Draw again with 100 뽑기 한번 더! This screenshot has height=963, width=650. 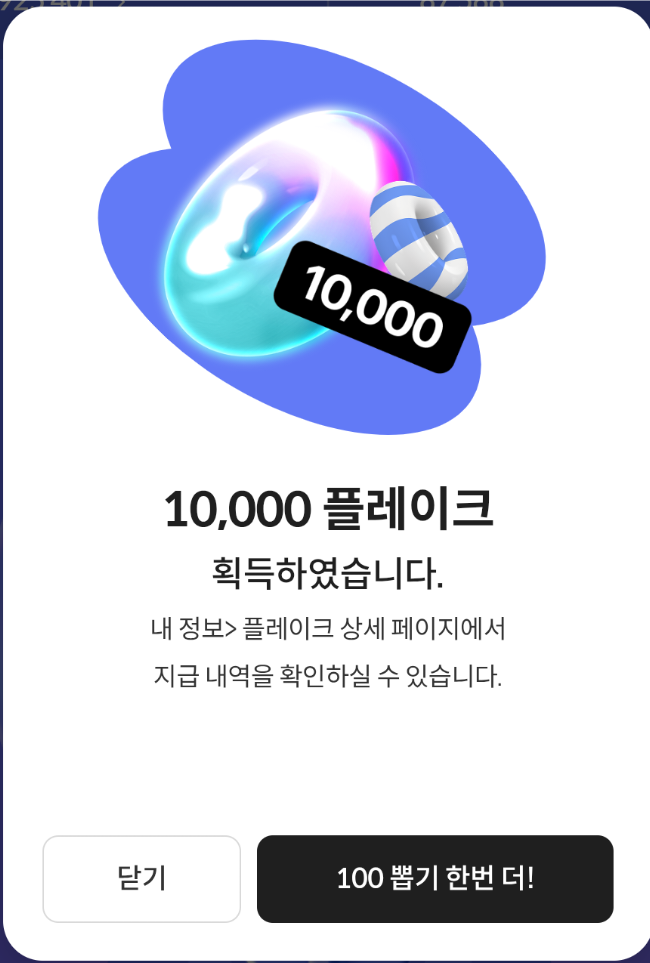click(435, 879)
